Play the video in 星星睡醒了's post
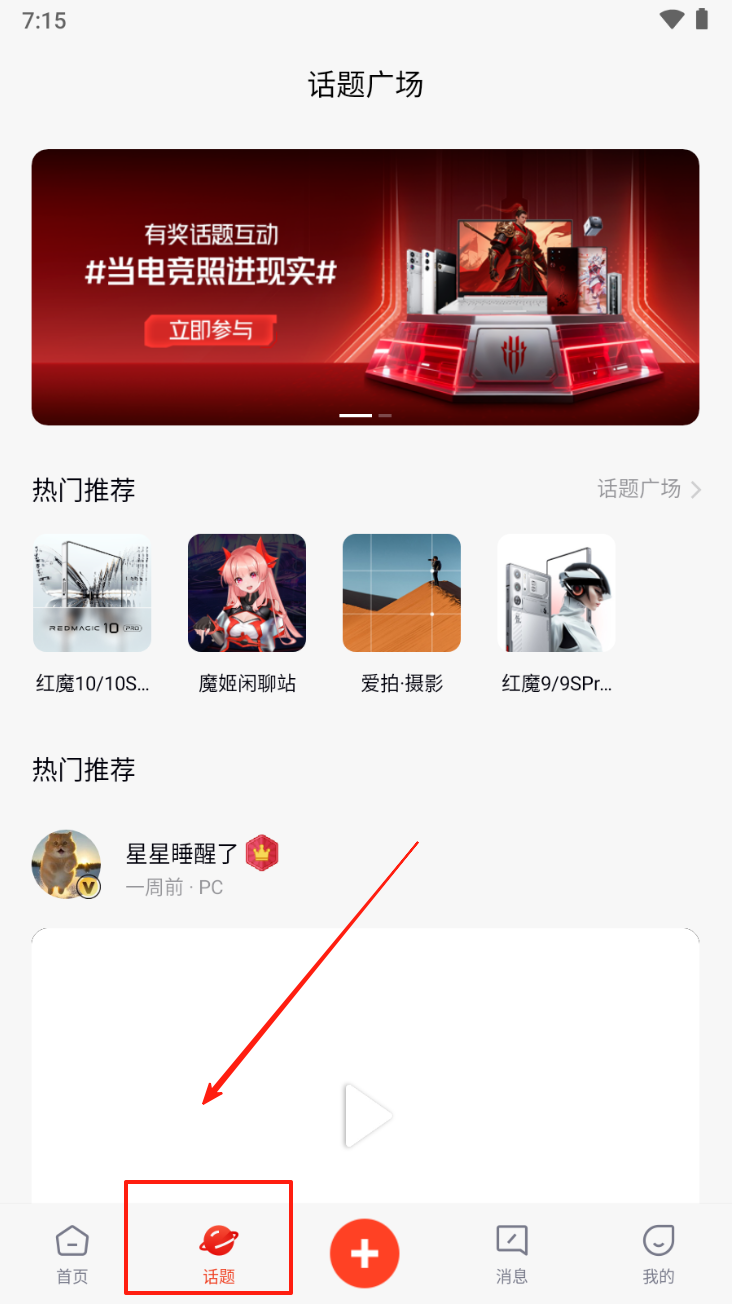 tap(367, 1115)
